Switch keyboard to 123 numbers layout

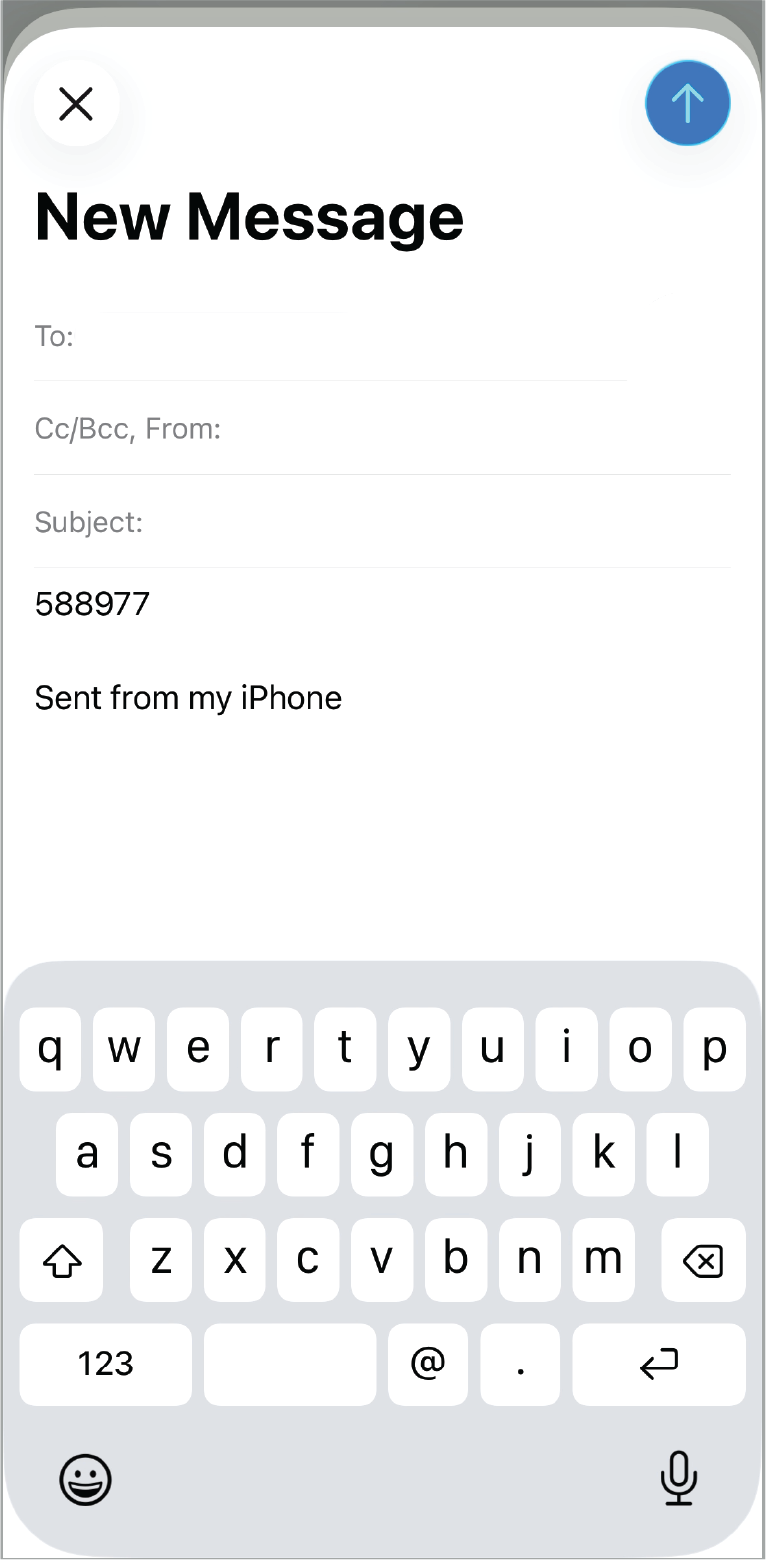point(106,1364)
